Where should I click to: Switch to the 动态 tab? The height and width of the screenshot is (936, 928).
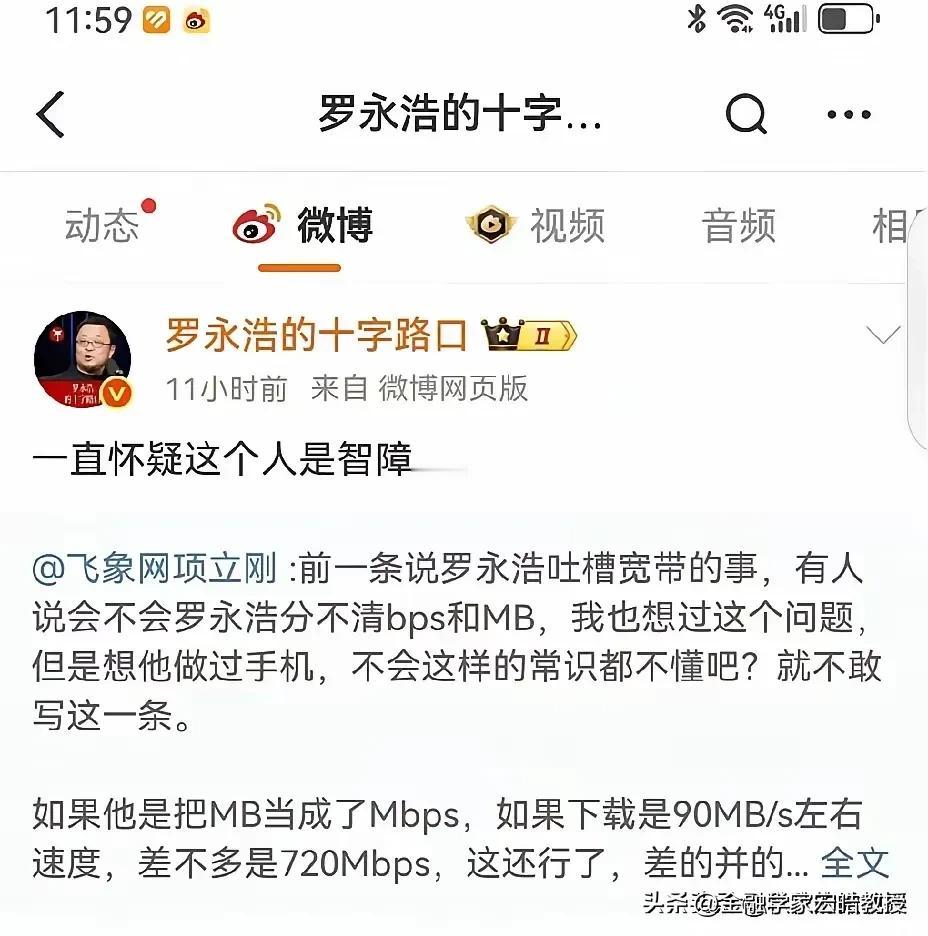(104, 226)
